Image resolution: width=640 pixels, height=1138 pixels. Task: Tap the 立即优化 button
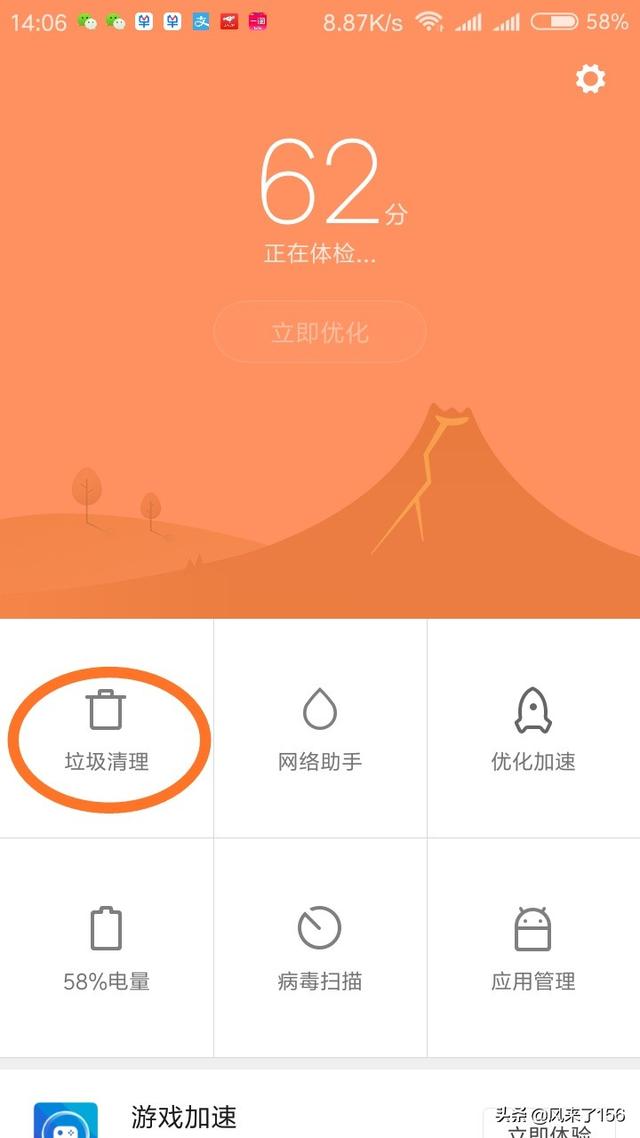tap(320, 332)
